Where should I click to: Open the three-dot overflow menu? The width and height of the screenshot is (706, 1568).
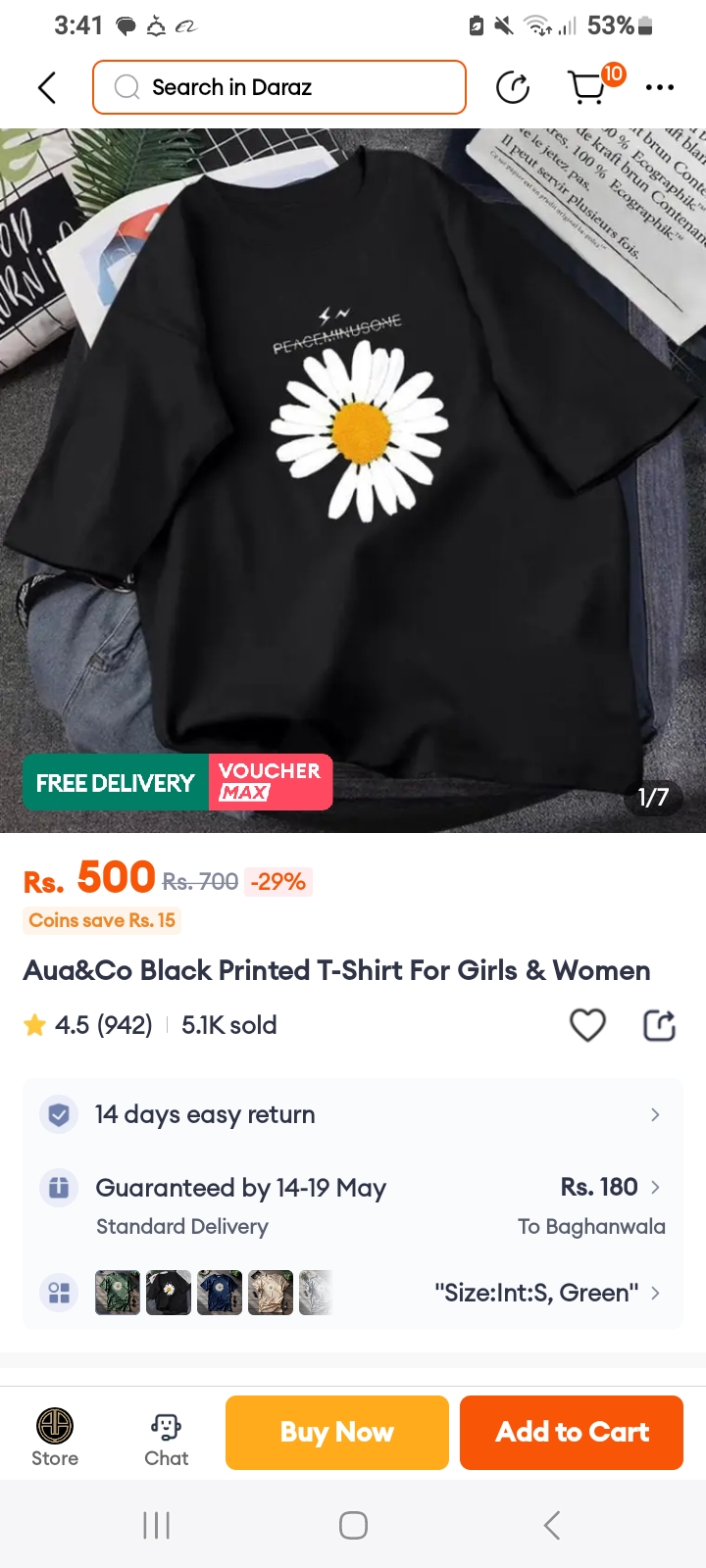pyautogui.click(x=660, y=87)
